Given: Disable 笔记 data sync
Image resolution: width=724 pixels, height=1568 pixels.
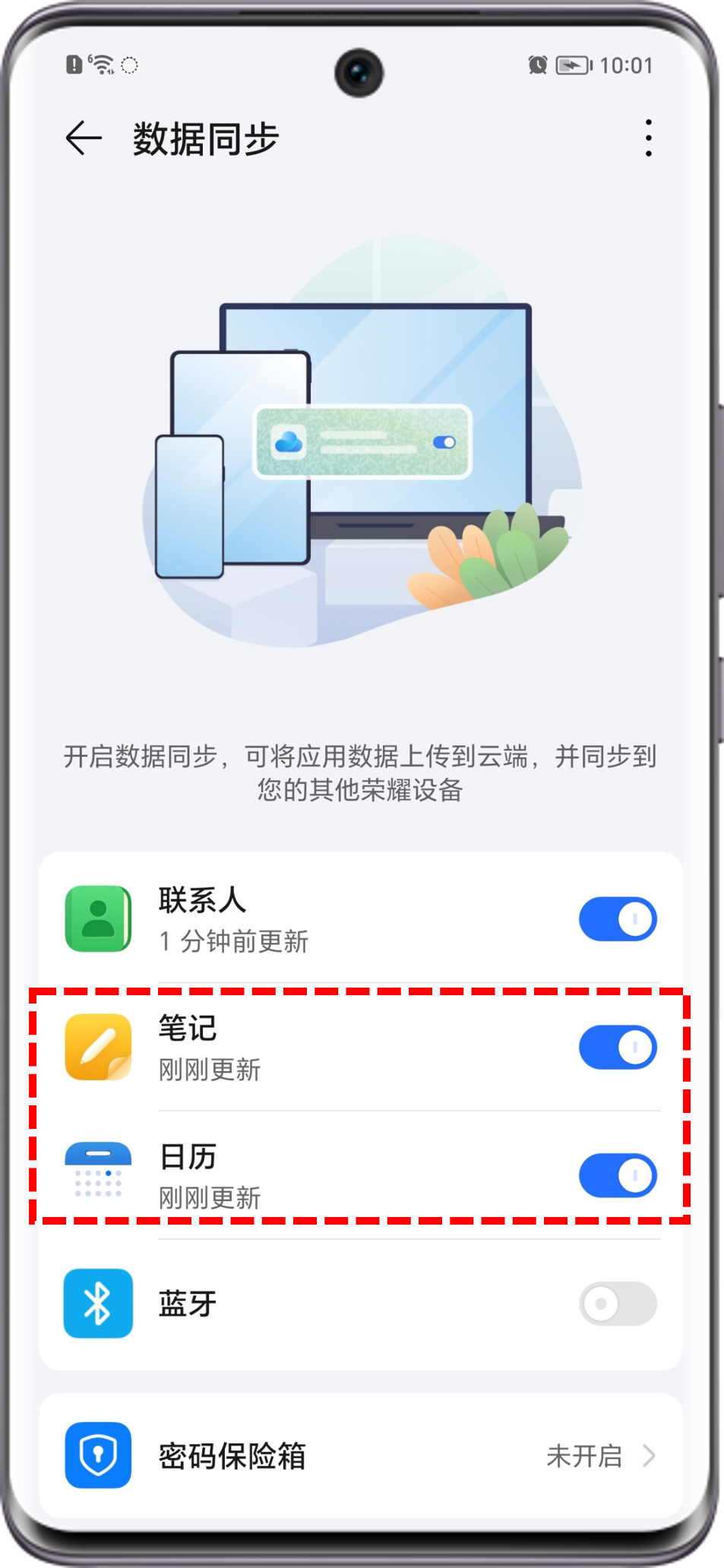Looking at the screenshot, I should pos(618,1048).
